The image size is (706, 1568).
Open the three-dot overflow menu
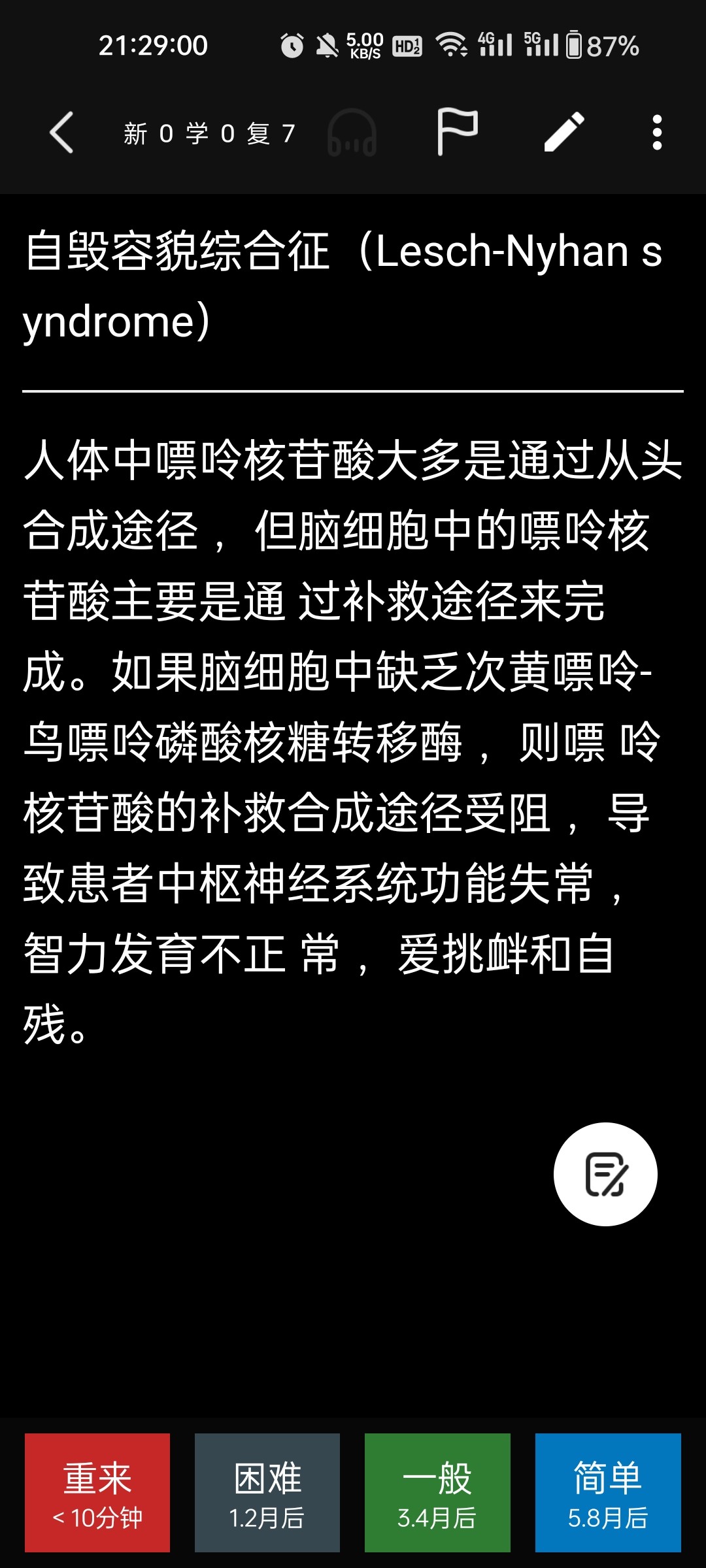click(657, 133)
